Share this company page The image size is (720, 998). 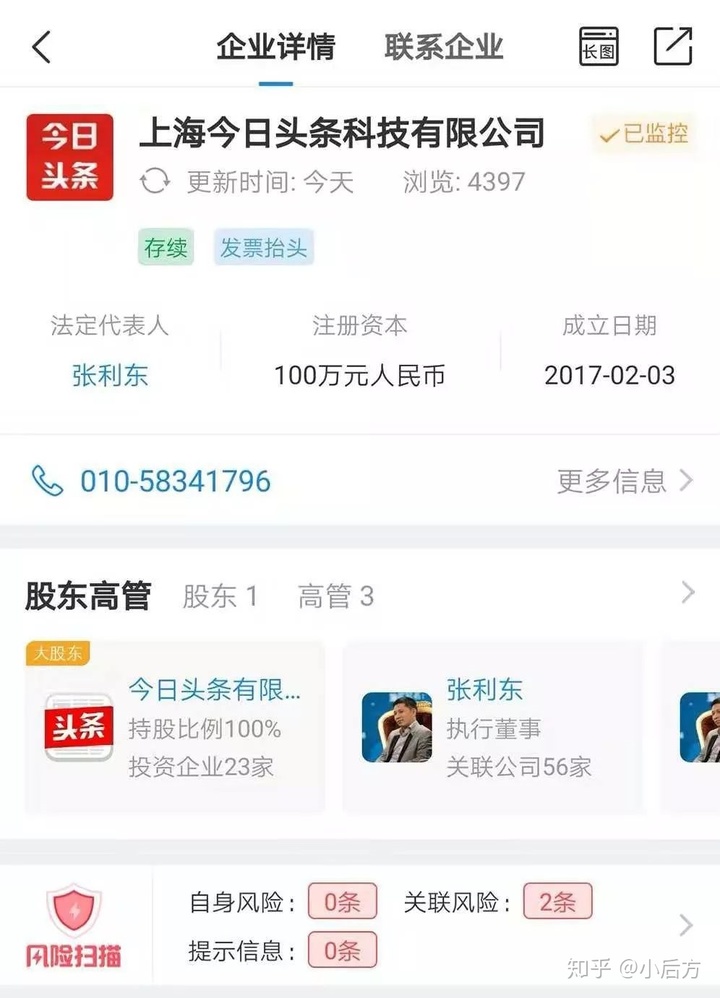pos(673,47)
